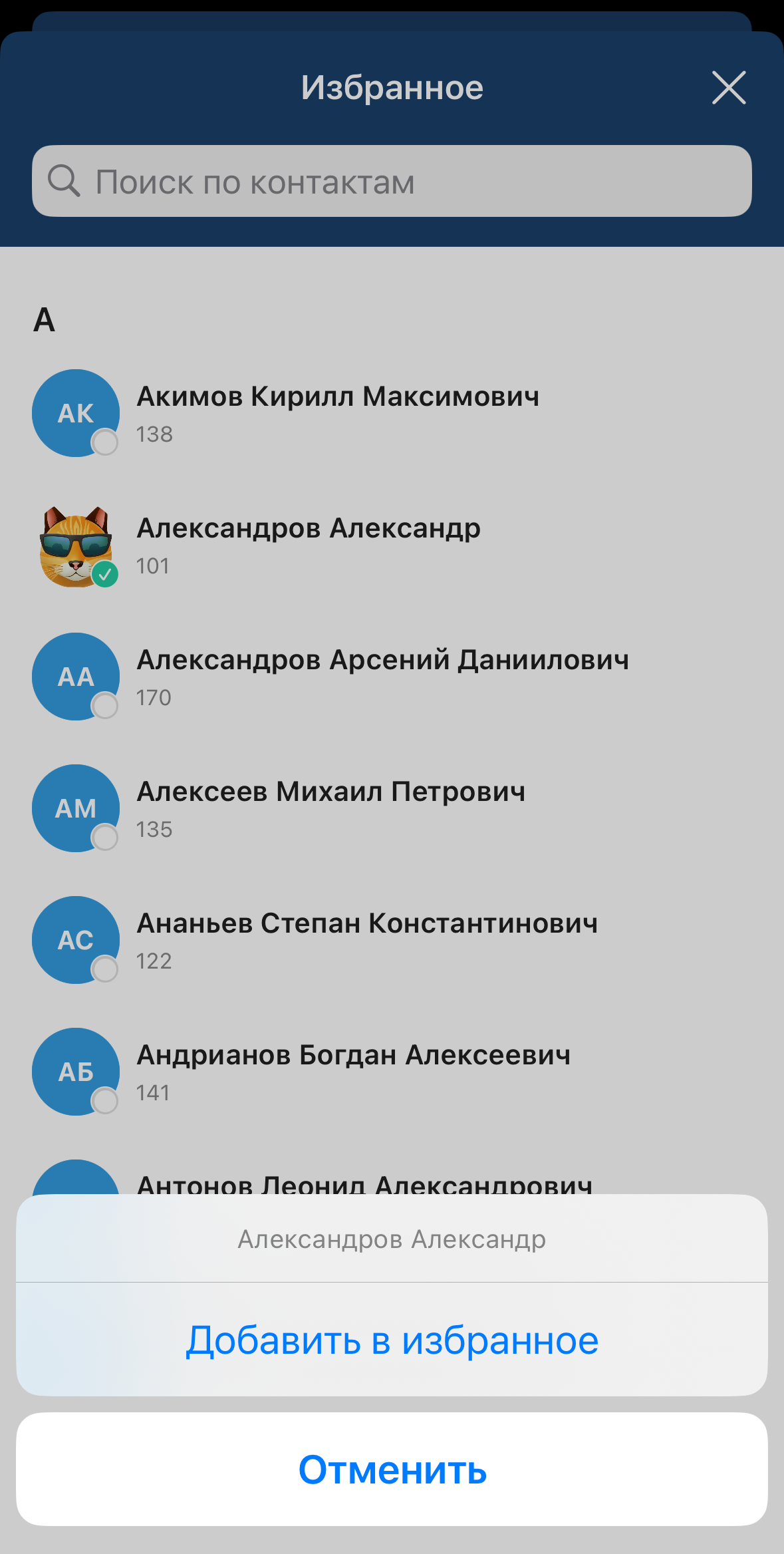Select Андрианов Богдан Алексеевич
784x1554 pixels.
(x=353, y=1072)
